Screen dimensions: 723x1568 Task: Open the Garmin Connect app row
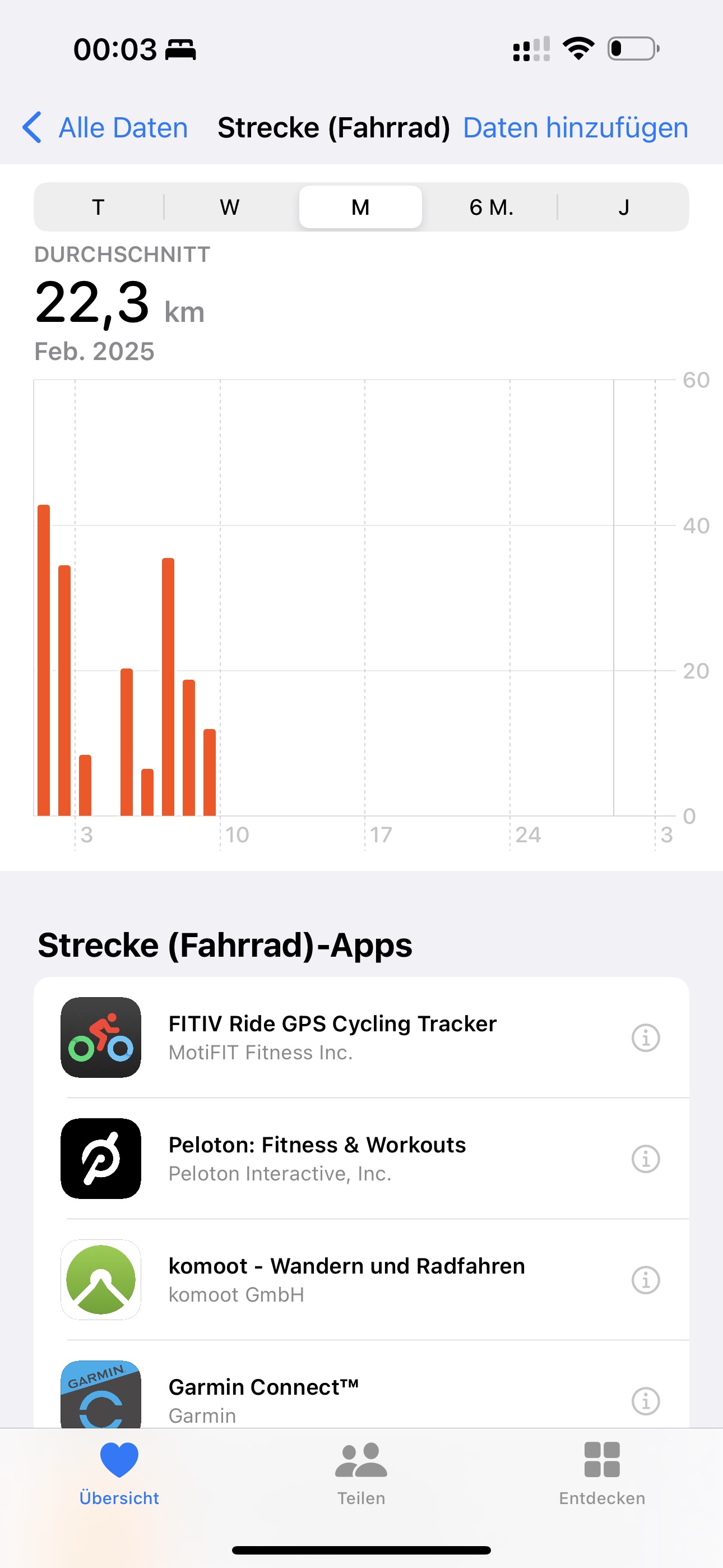[263, 1398]
